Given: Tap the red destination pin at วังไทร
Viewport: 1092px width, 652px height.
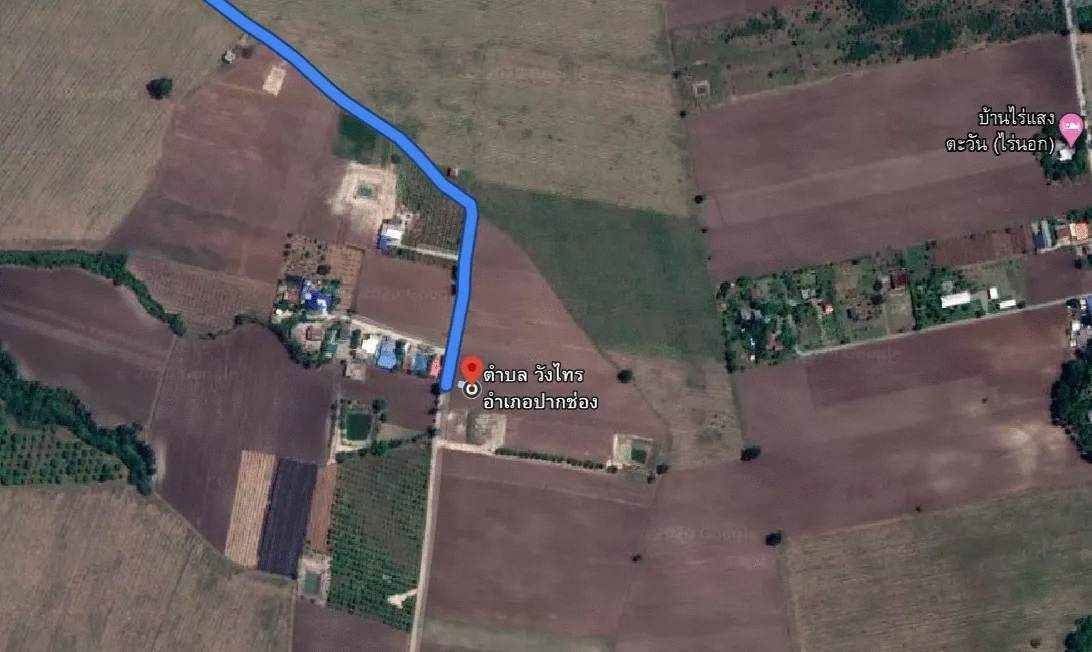Looking at the screenshot, I should click(x=472, y=367).
